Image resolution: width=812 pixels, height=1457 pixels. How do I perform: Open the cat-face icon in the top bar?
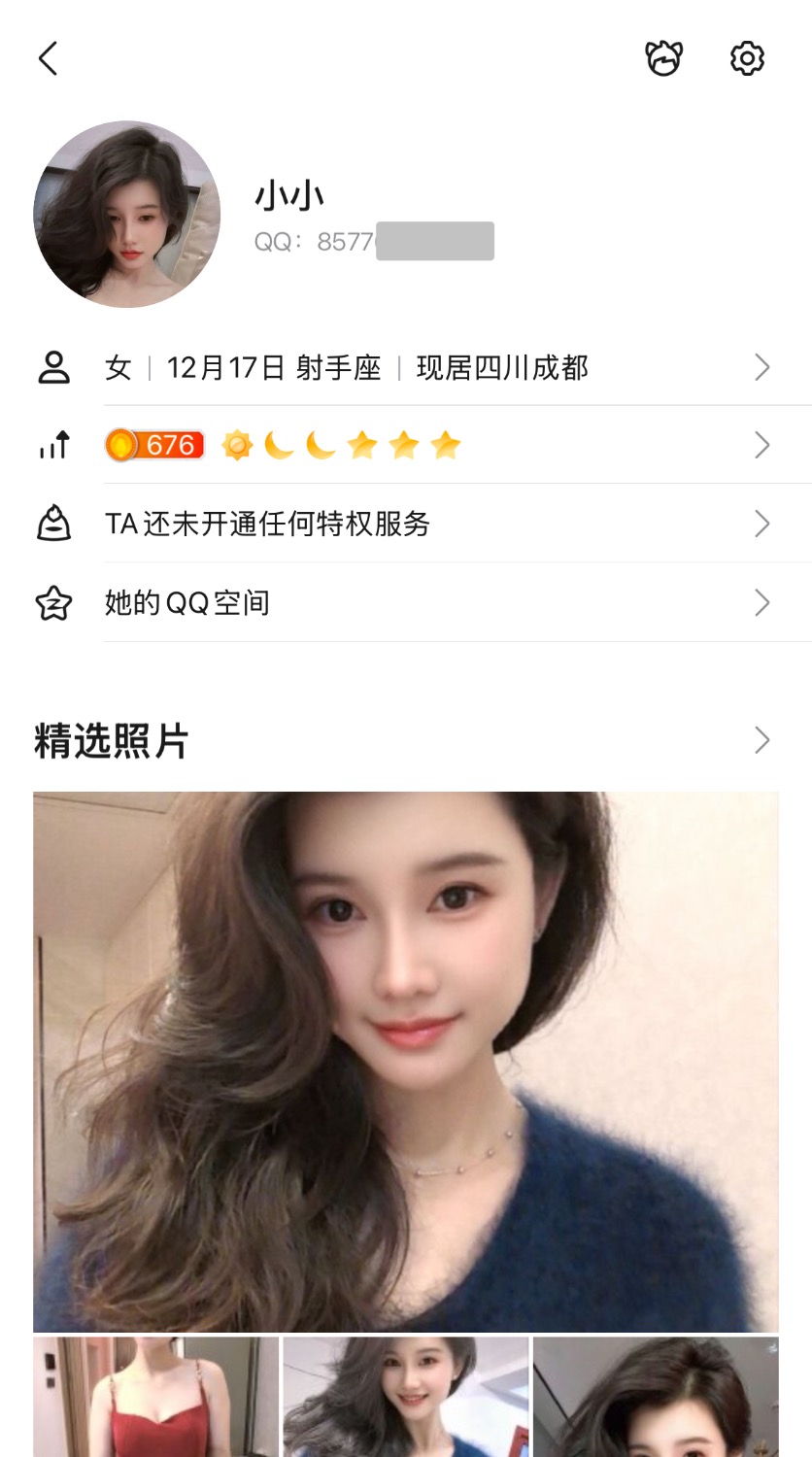click(664, 58)
